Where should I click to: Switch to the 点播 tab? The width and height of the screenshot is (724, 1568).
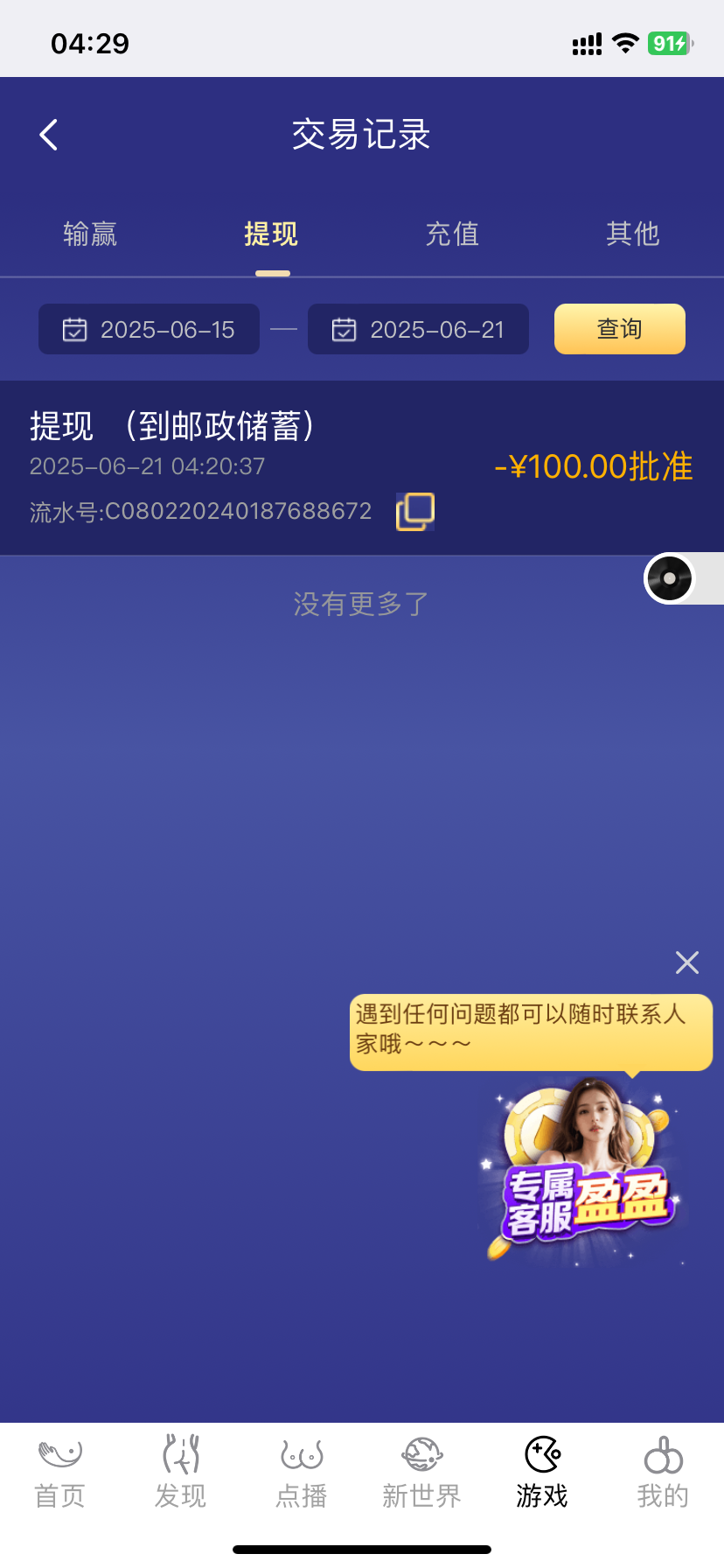[302, 1472]
